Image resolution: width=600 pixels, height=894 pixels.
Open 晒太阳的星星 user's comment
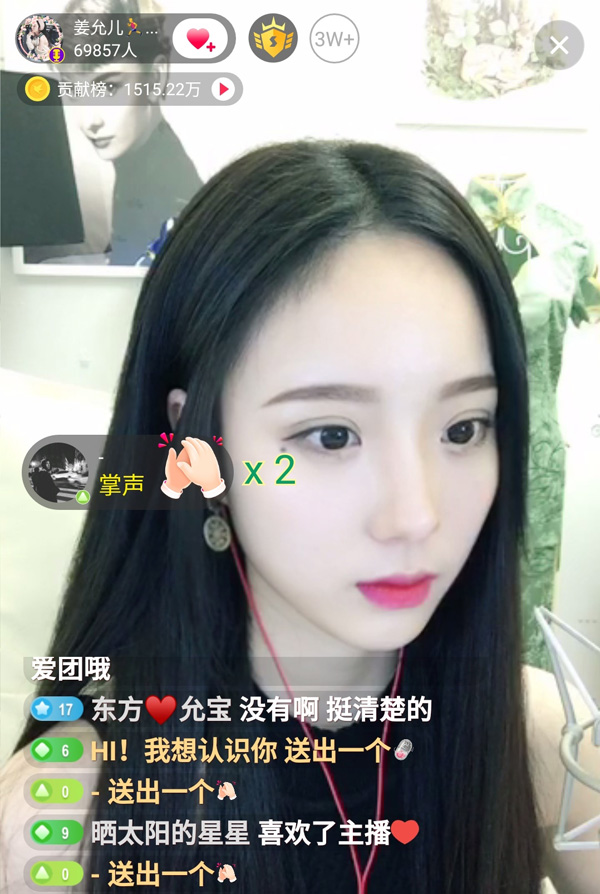point(240,831)
